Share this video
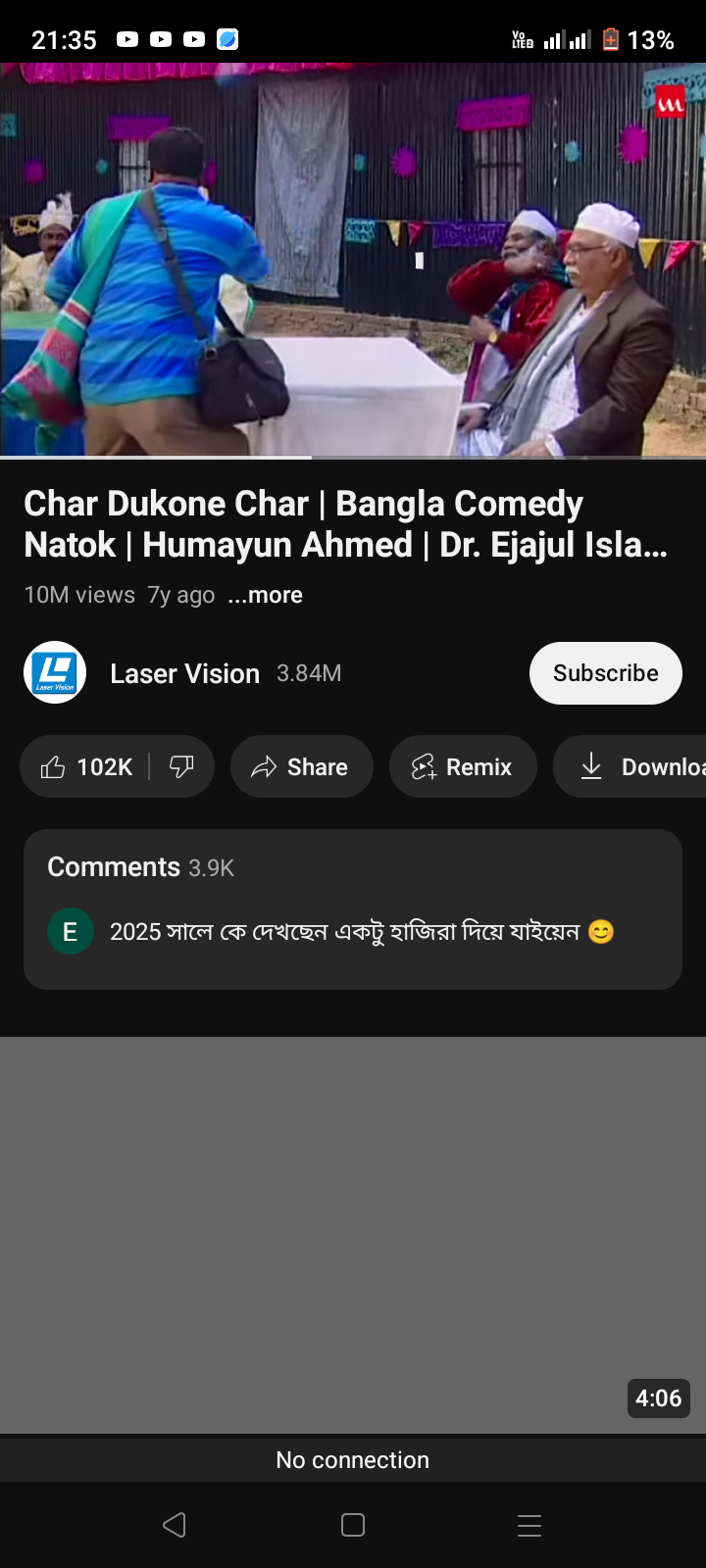This screenshot has height=1568, width=706. (x=301, y=766)
